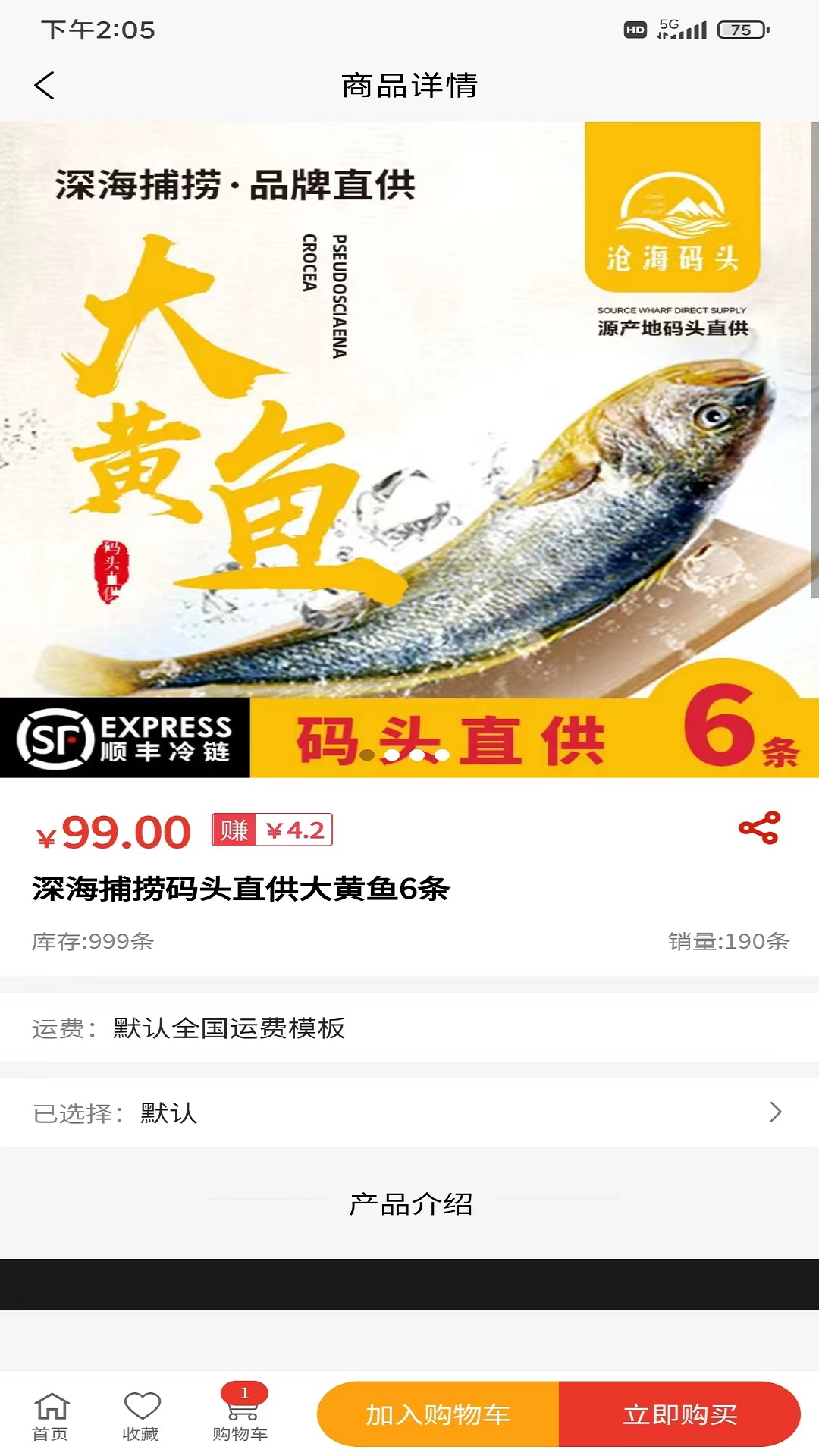
Task: Go back from the product details page
Action: pyautogui.click(x=45, y=86)
